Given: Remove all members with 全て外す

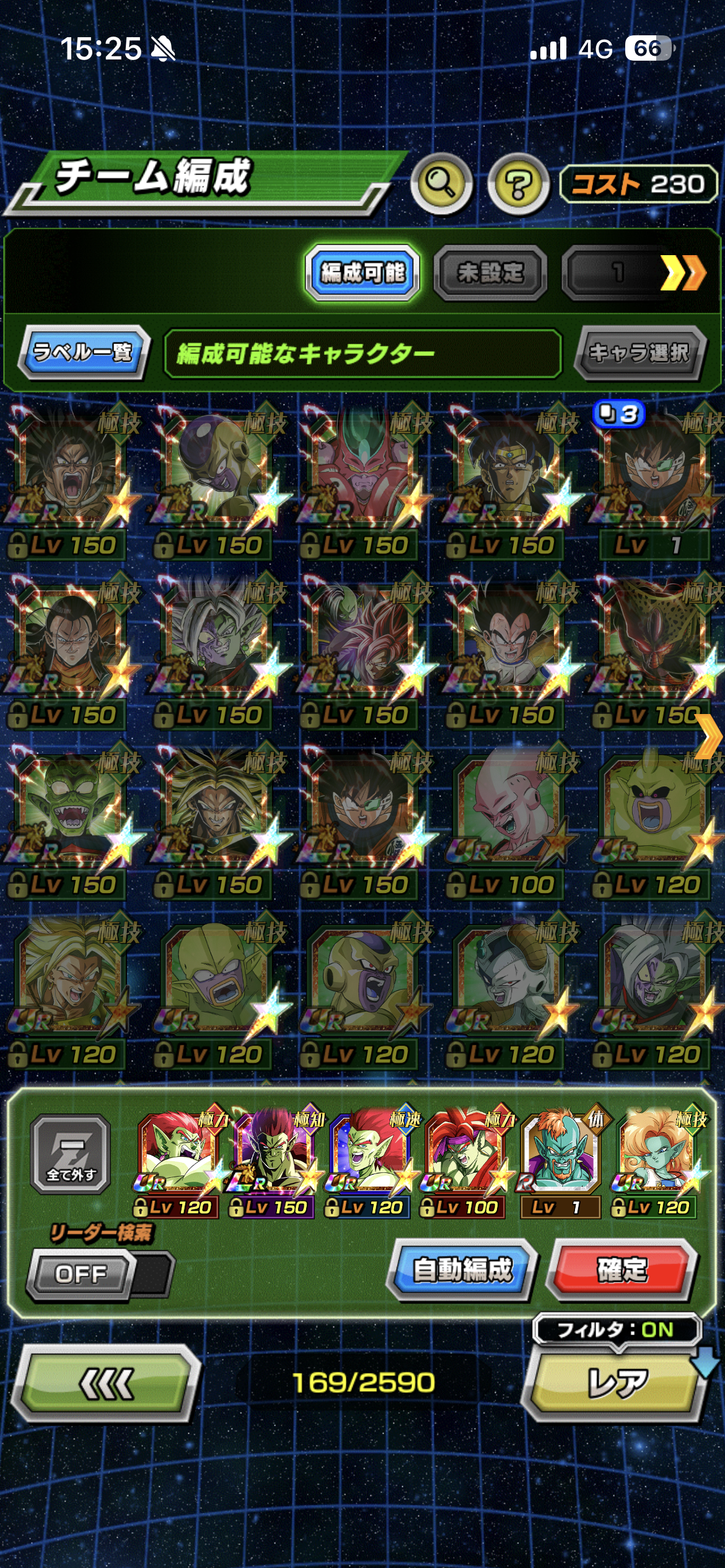Looking at the screenshot, I should (71, 1154).
